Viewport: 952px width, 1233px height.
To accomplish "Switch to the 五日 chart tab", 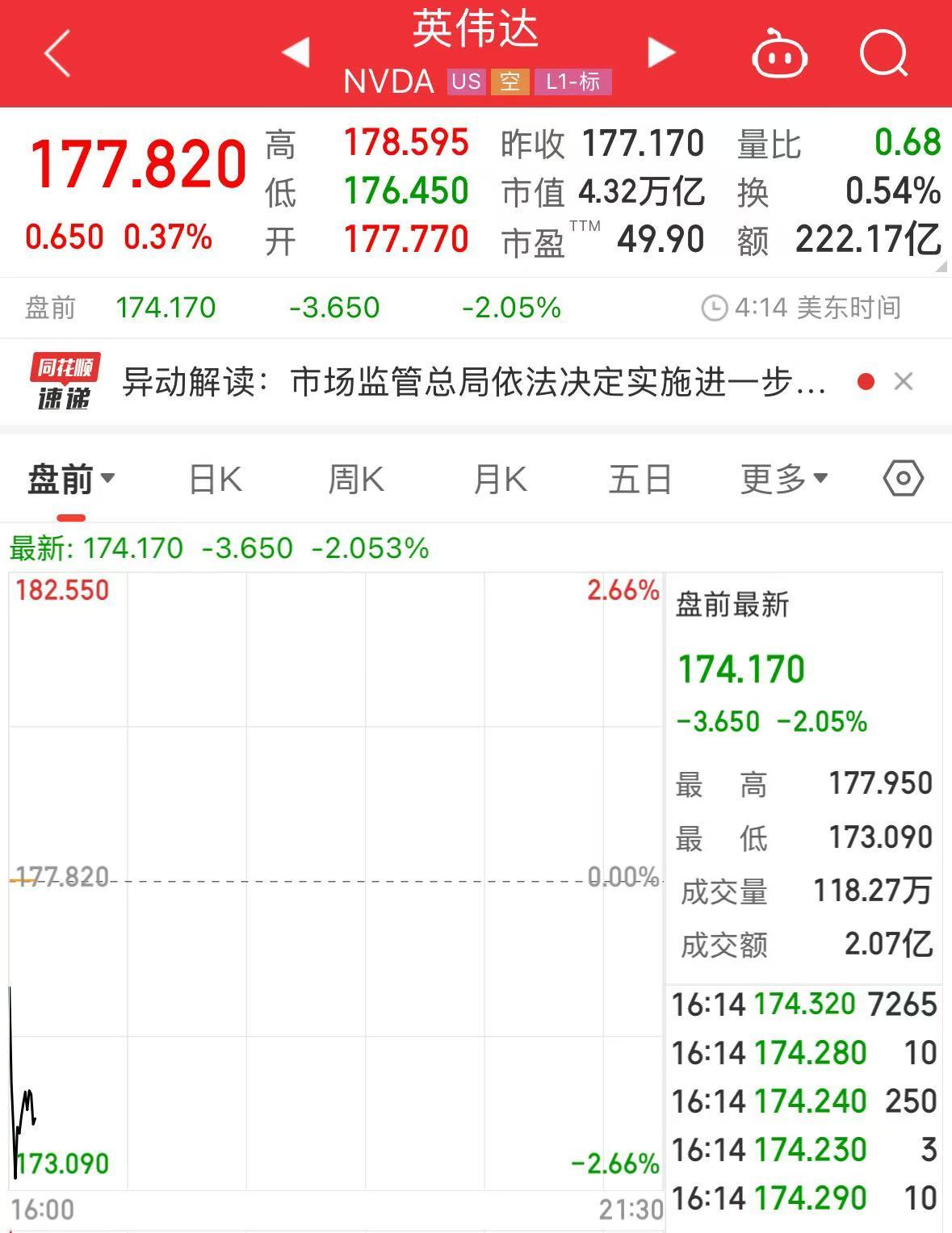I will [x=640, y=480].
